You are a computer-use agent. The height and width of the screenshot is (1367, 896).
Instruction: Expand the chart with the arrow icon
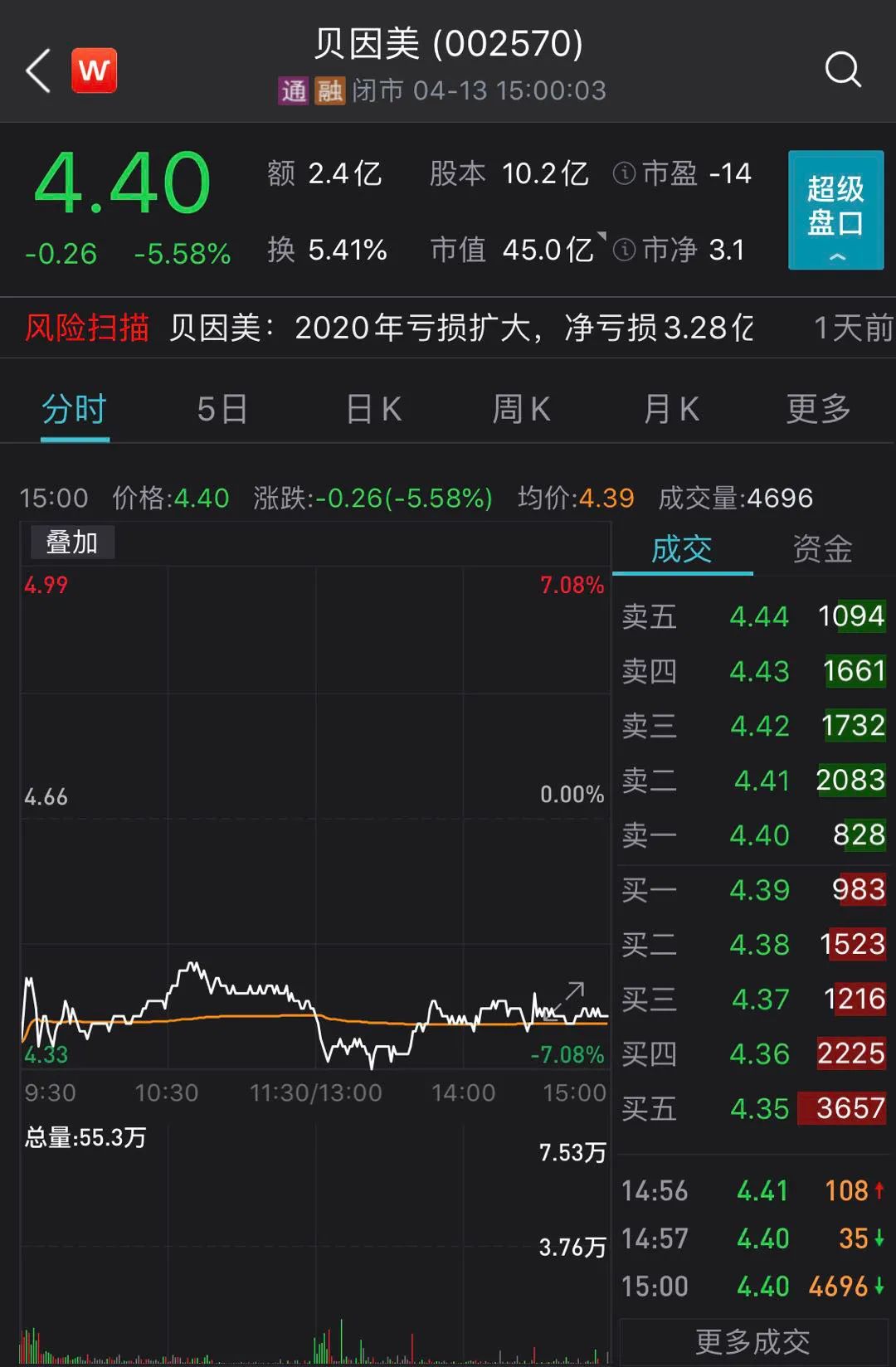click(x=574, y=991)
